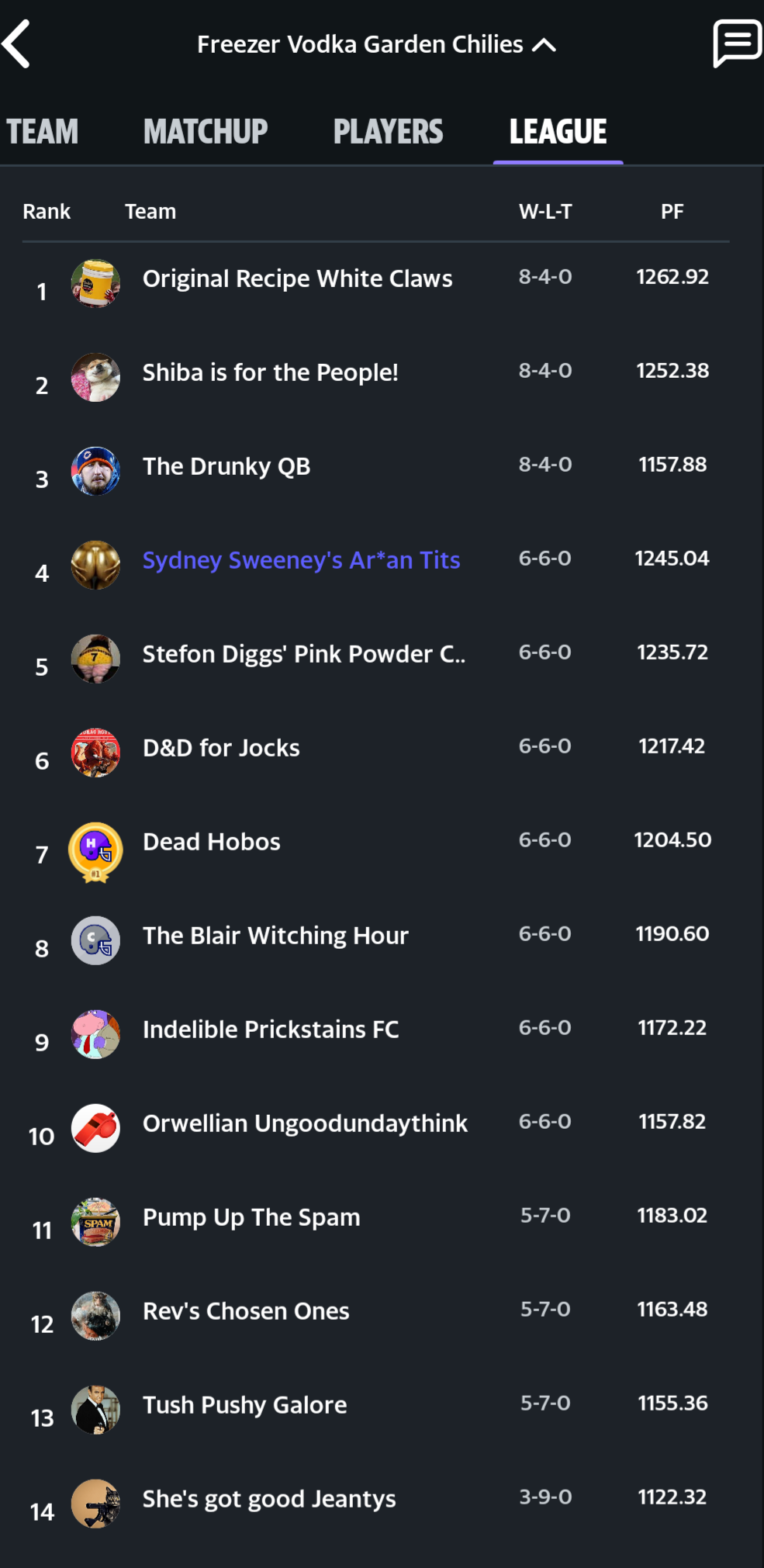Go back using the top-left arrow
764x1568 pixels.
pos(17,44)
